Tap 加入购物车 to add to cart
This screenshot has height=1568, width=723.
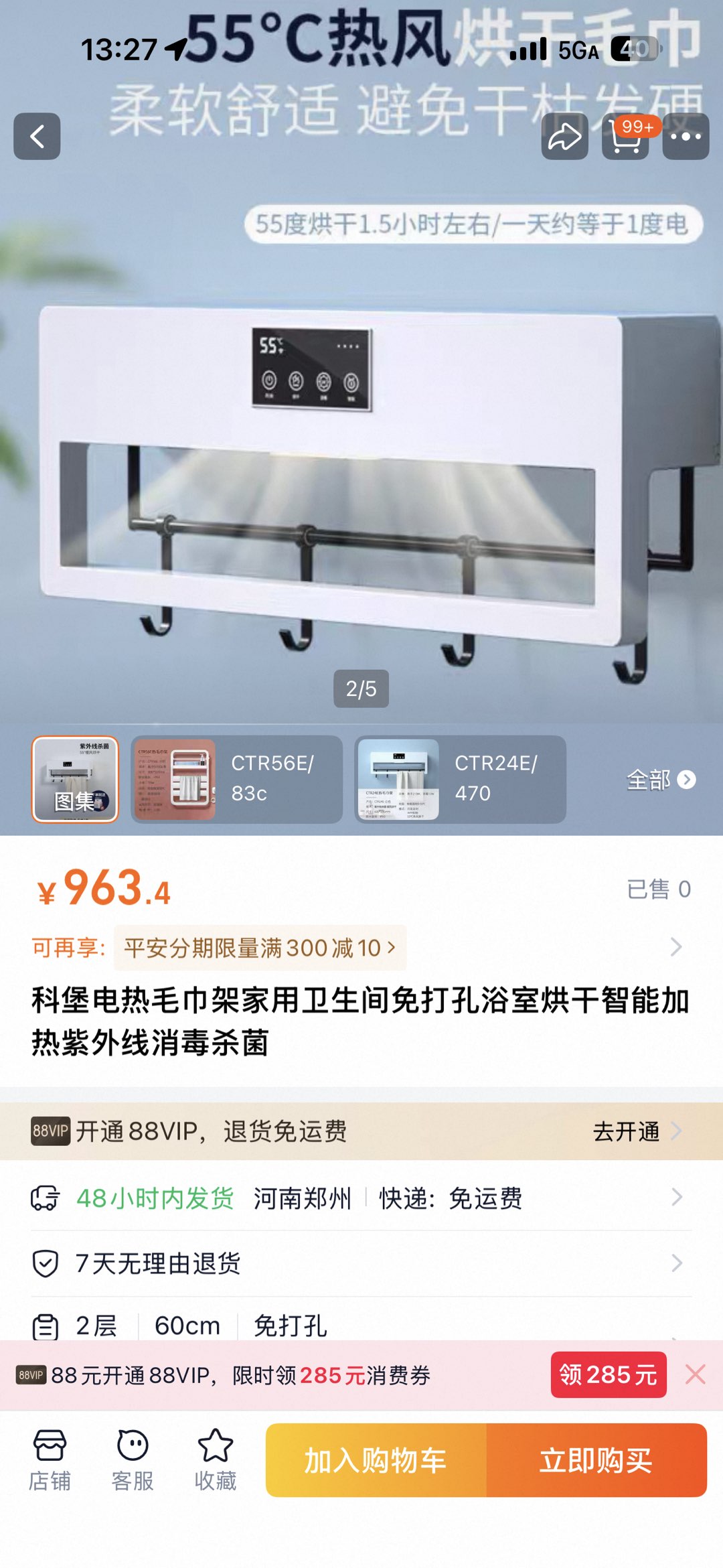(x=376, y=1460)
